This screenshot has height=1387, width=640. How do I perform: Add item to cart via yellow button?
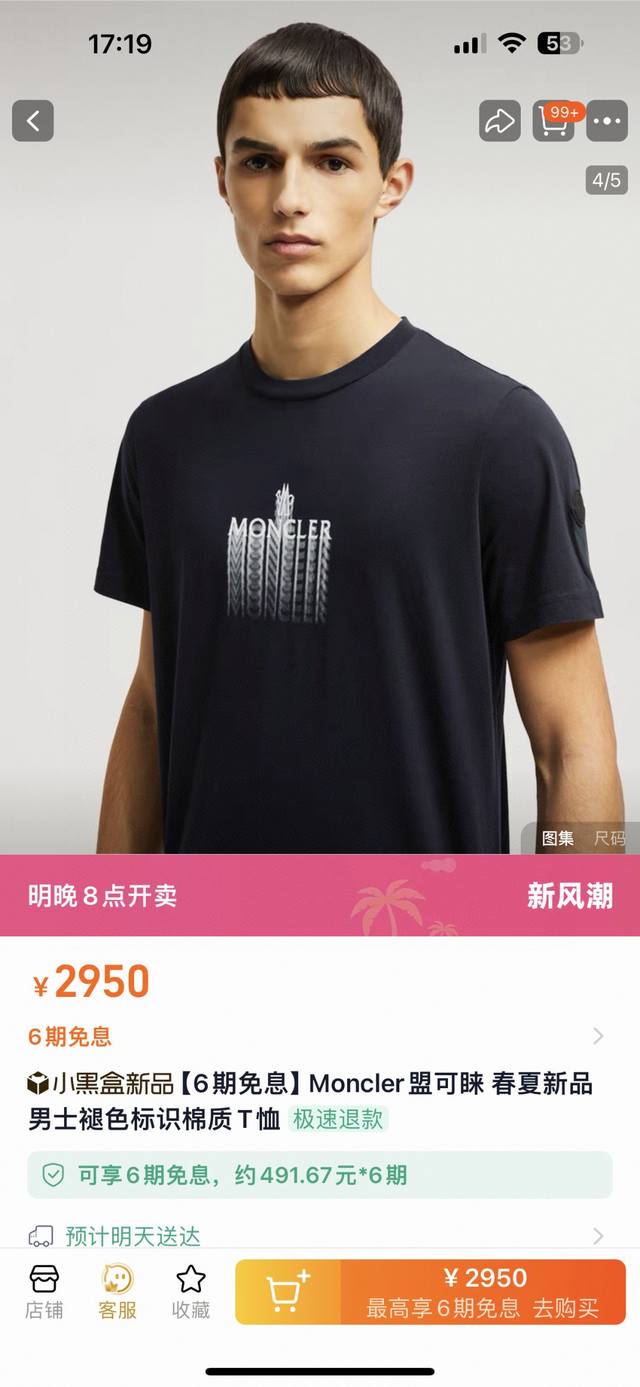288,1291
